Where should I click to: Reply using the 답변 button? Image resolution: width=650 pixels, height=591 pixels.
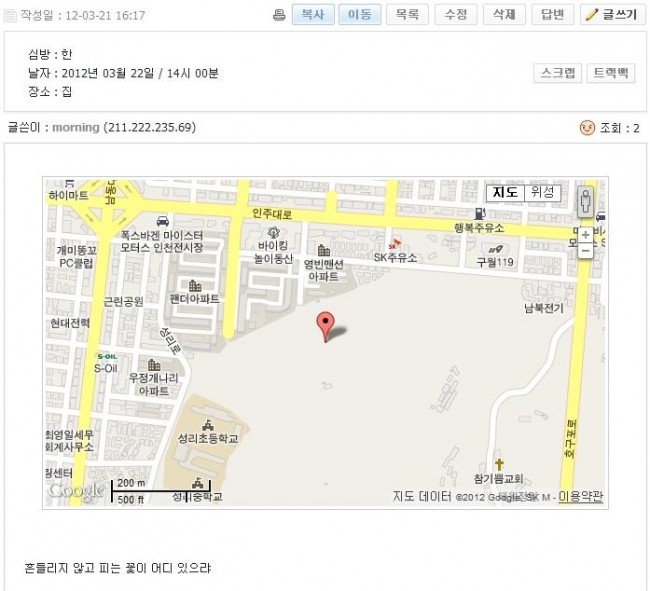tap(552, 15)
